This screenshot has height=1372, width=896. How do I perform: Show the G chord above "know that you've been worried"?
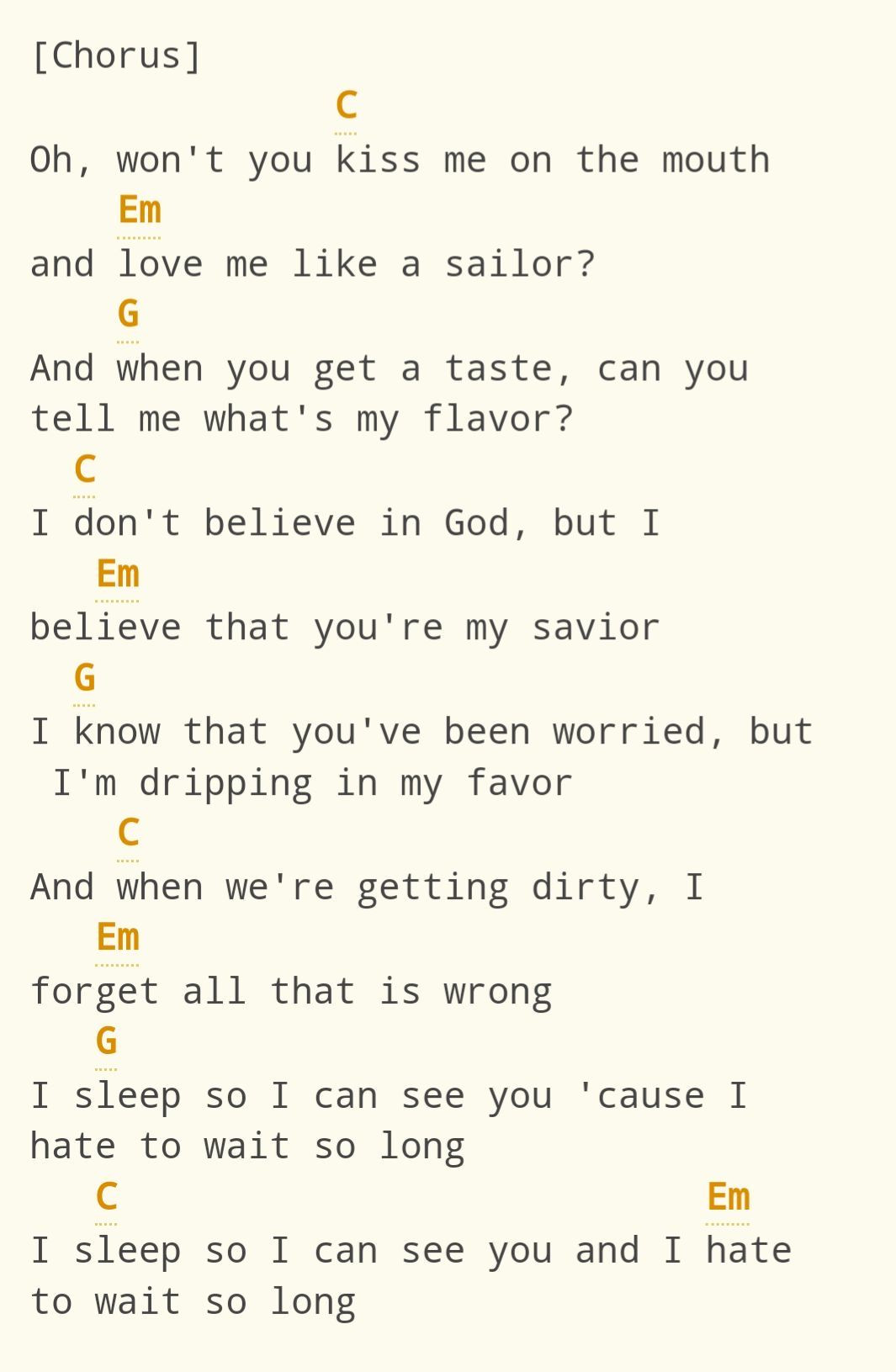tap(84, 678)
